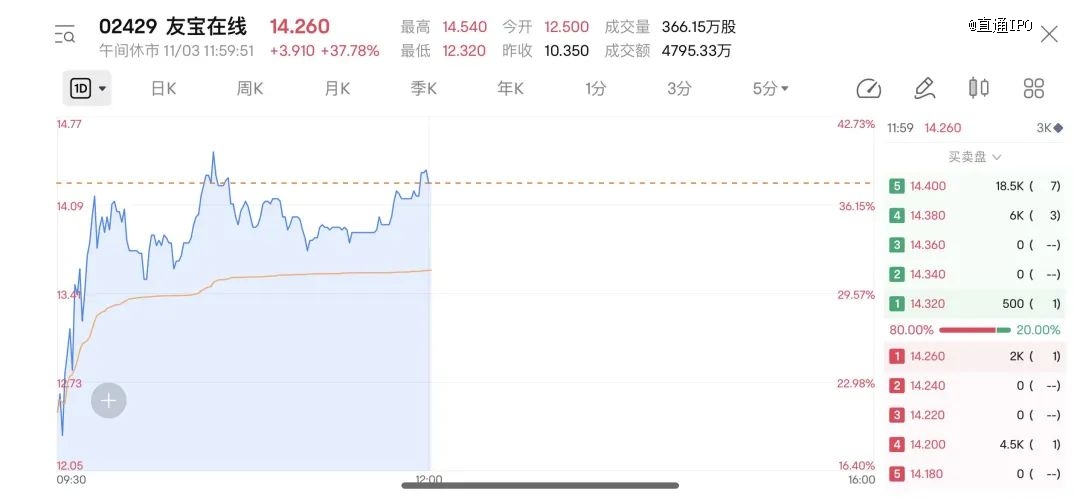1080x499 pixels.
Task: Switch to the 年K yearly chart
Action: tap(511, 88)
